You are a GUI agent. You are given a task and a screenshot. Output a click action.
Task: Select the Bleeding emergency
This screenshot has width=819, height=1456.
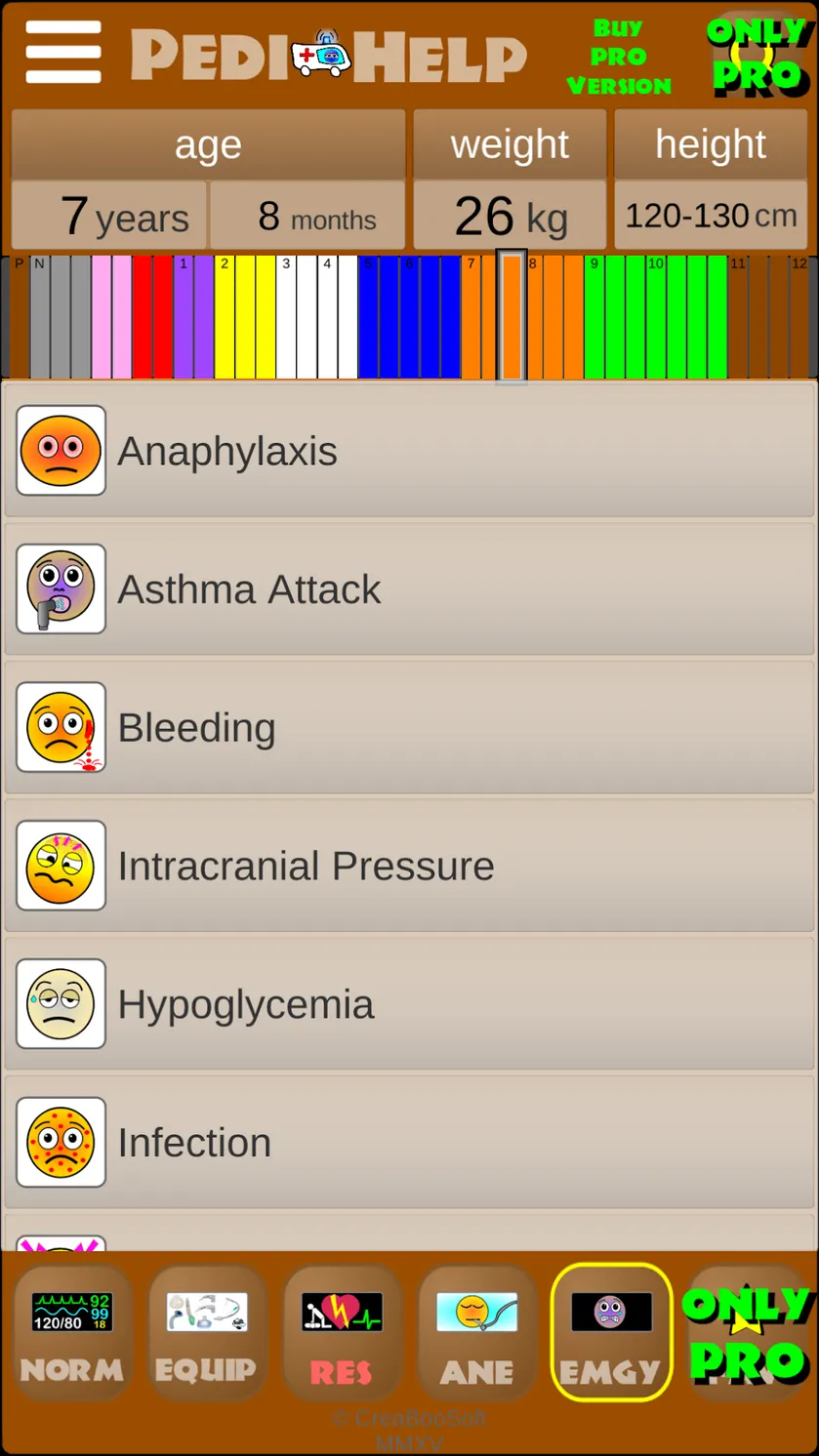410,728
